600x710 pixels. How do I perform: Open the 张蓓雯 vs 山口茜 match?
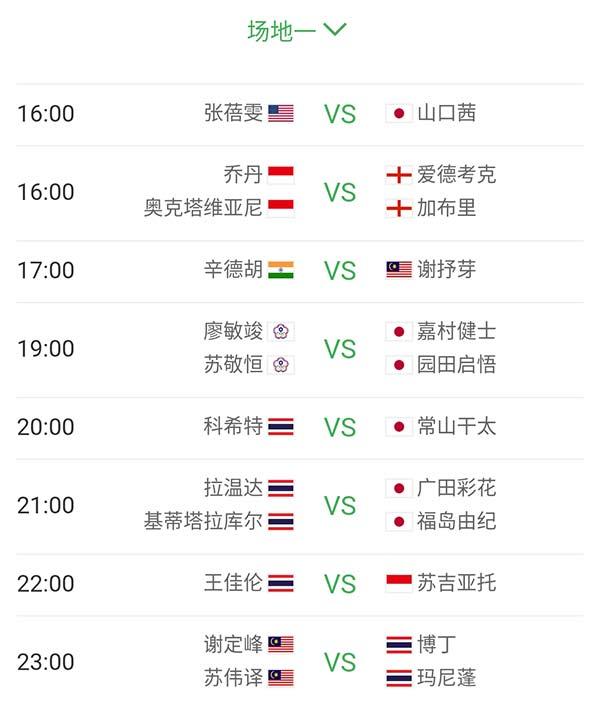340,114
